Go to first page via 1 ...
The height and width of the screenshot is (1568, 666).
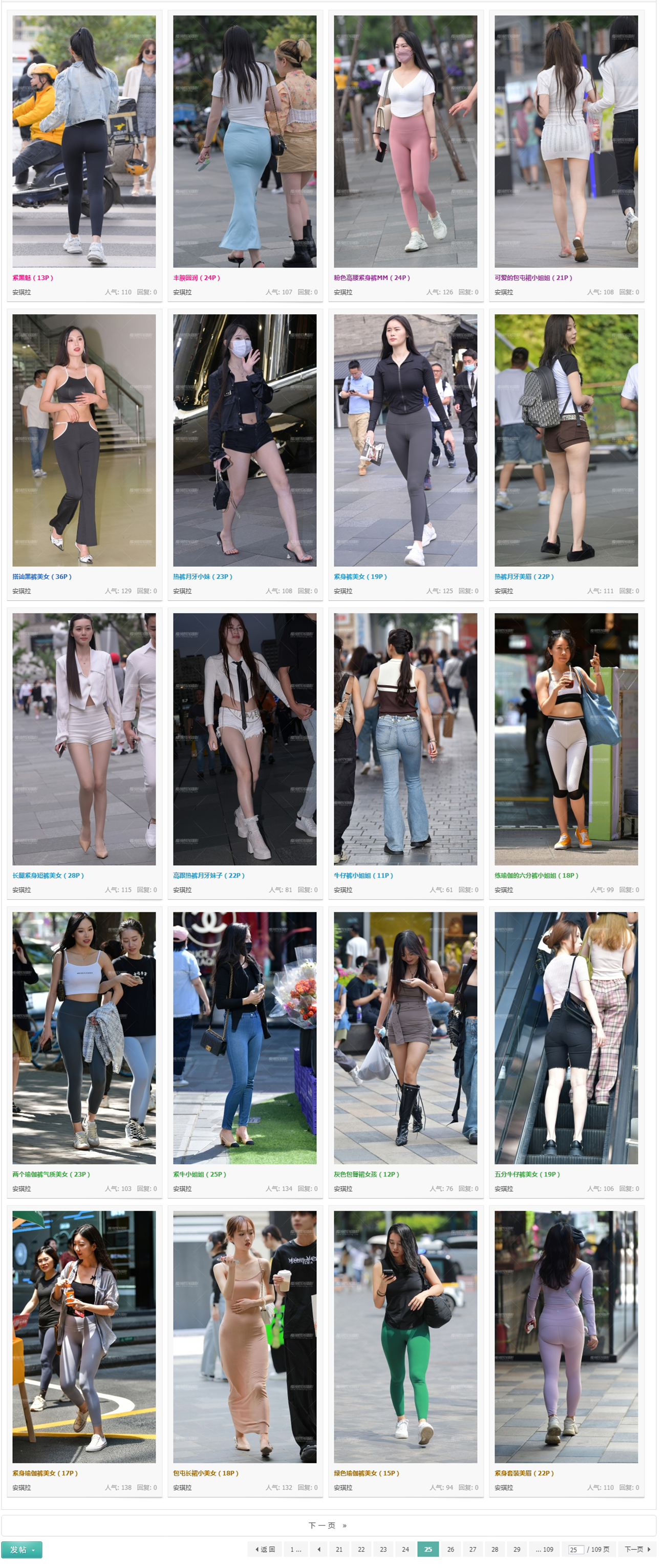[295, 1549]
